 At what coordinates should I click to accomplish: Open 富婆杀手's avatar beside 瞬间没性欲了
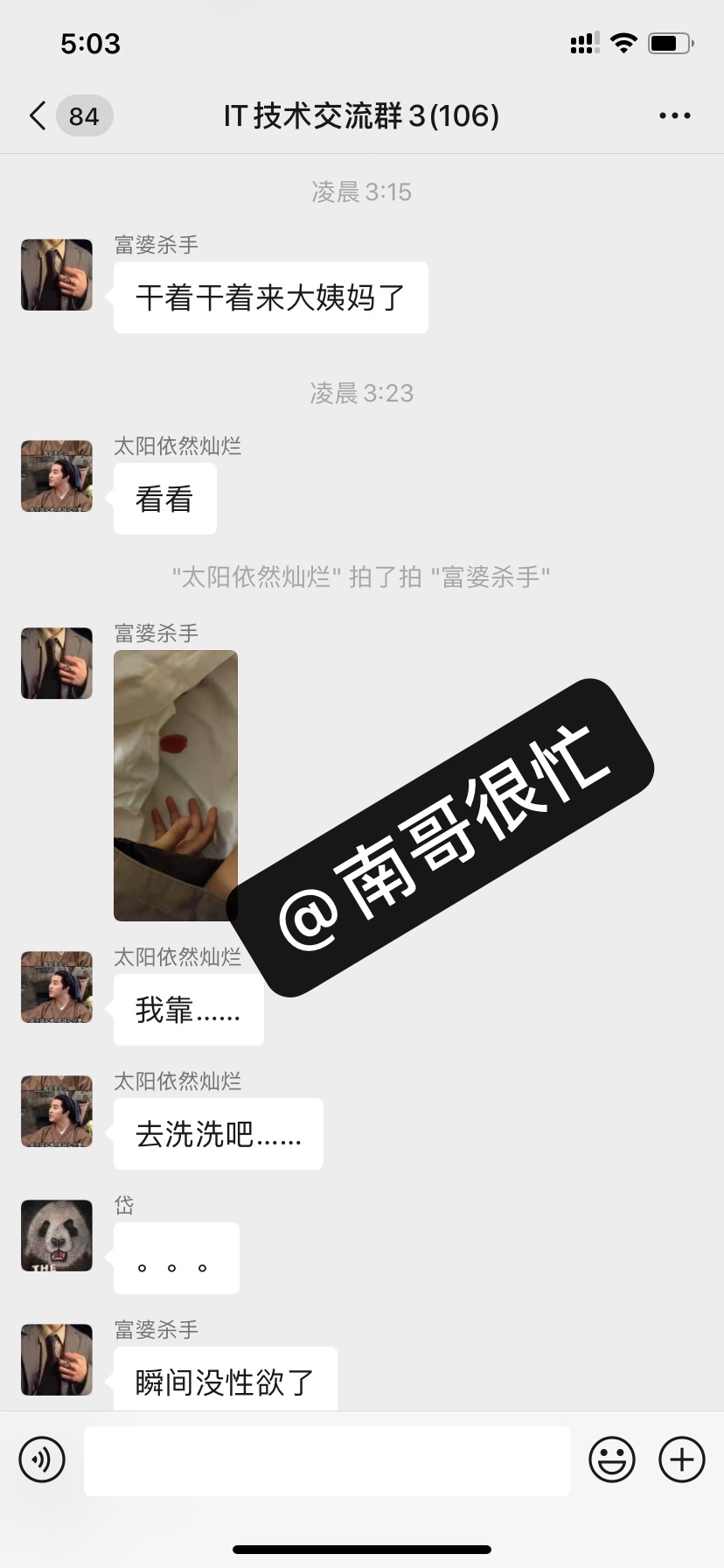(x=57, y=1360)
